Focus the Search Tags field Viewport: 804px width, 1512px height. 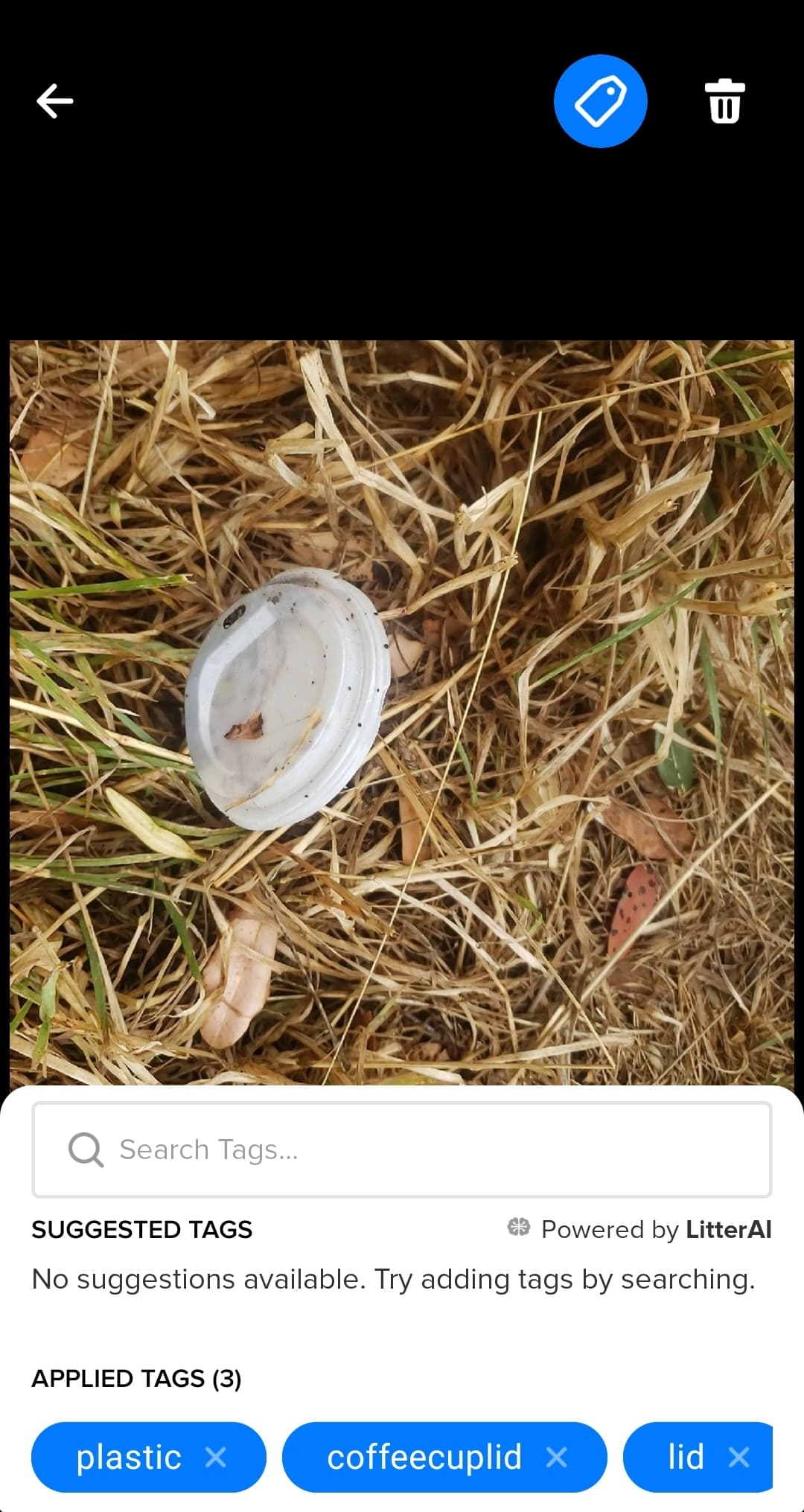pos(402,1149)
